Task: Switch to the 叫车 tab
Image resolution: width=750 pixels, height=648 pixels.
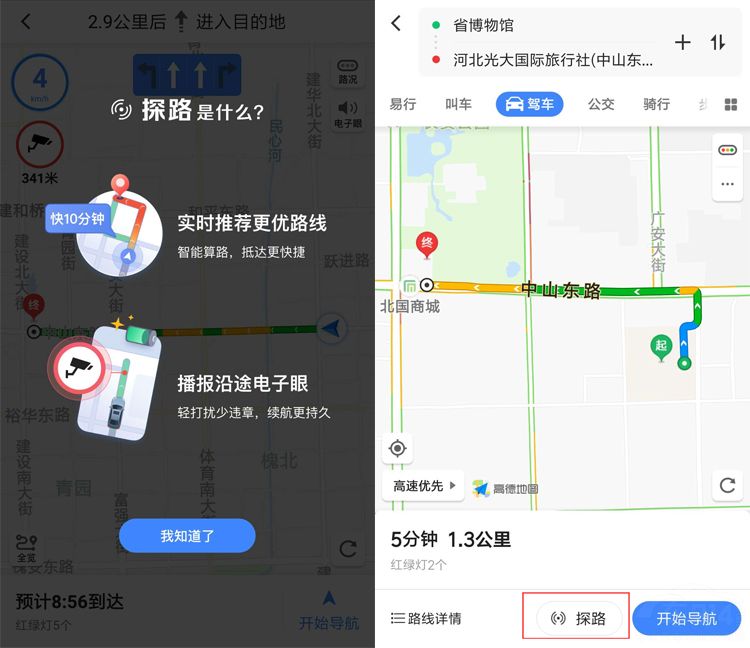Action: tap(458, 104)
